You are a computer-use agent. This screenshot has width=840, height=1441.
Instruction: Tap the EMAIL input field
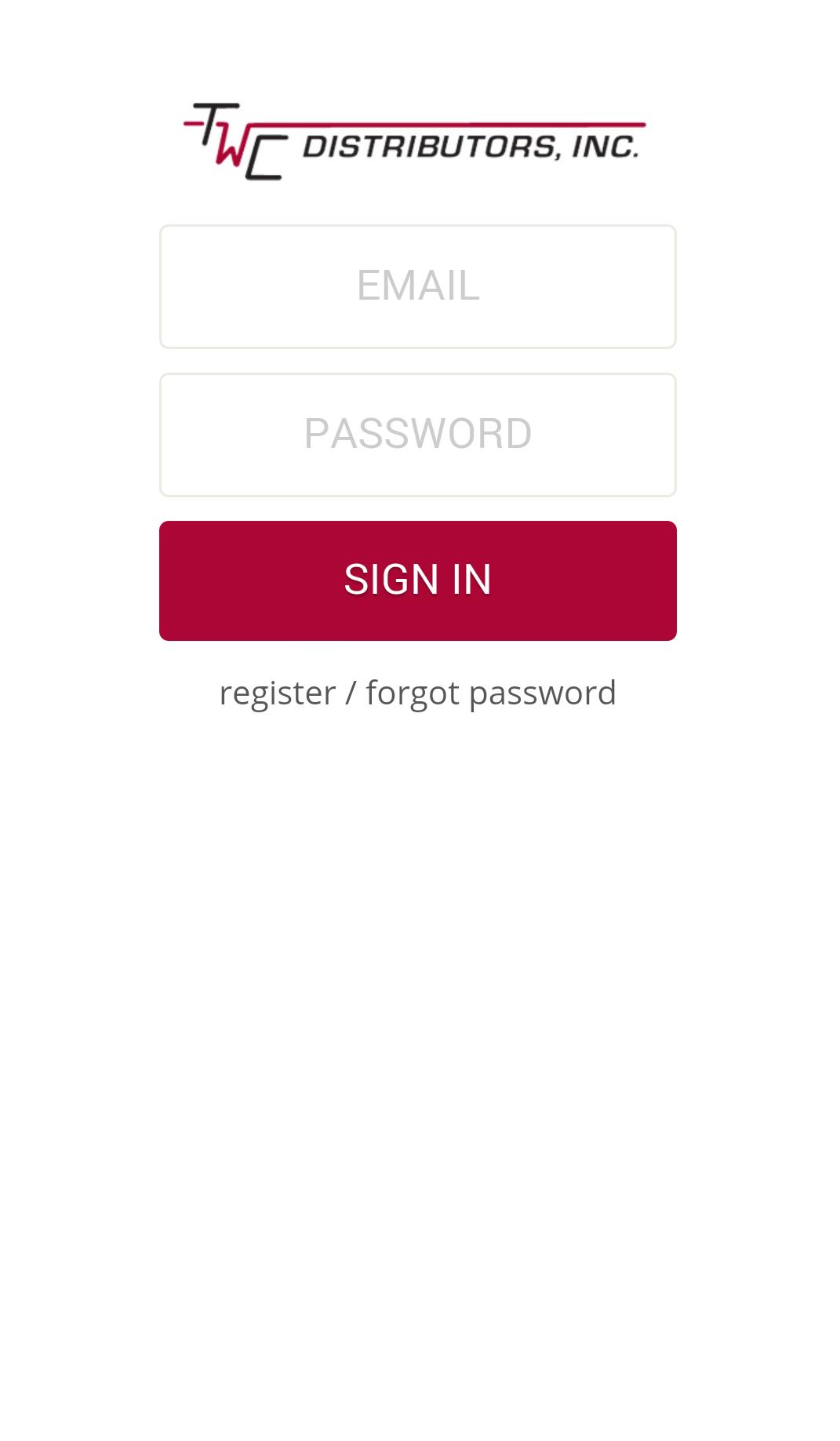click(x=417, y=286)
